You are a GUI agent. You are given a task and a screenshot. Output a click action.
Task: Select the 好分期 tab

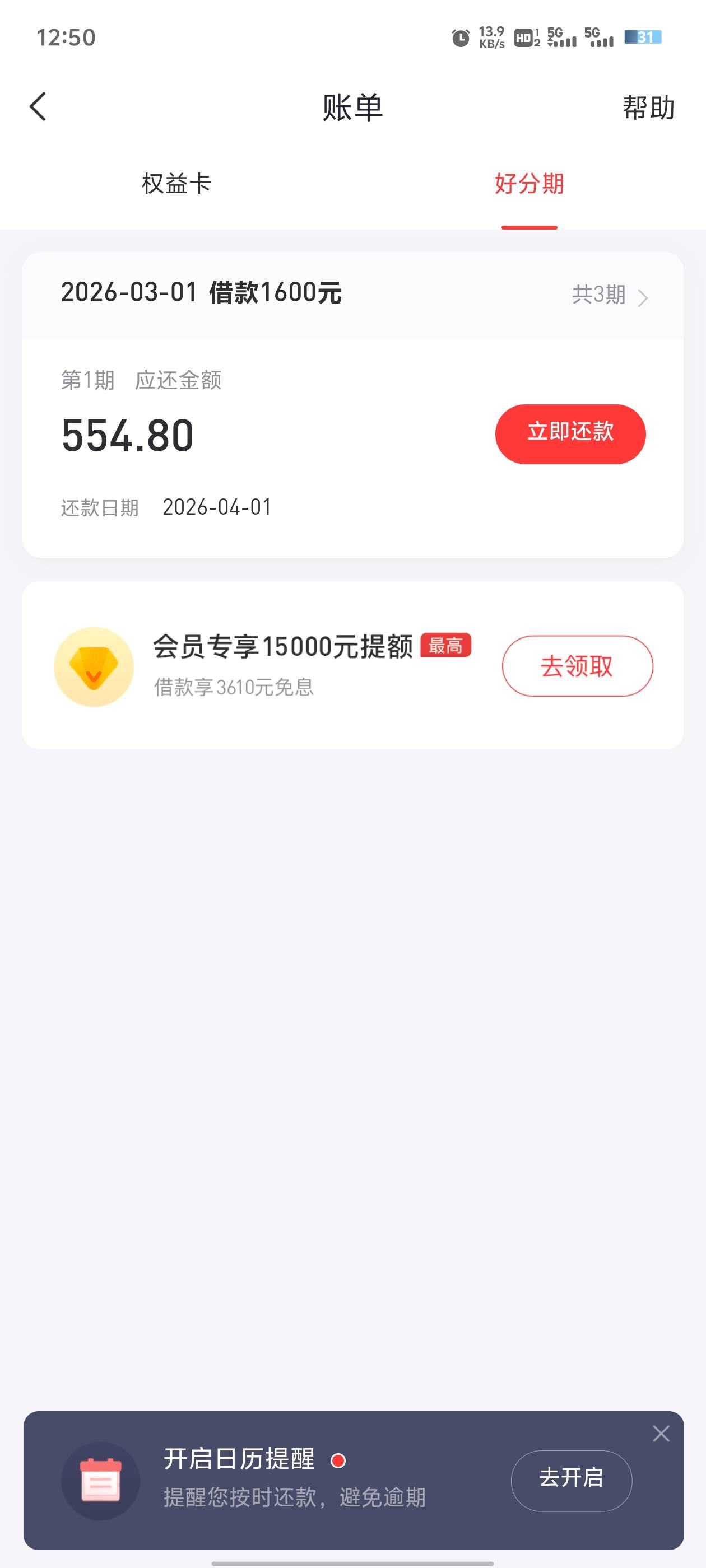pos(529,184)
